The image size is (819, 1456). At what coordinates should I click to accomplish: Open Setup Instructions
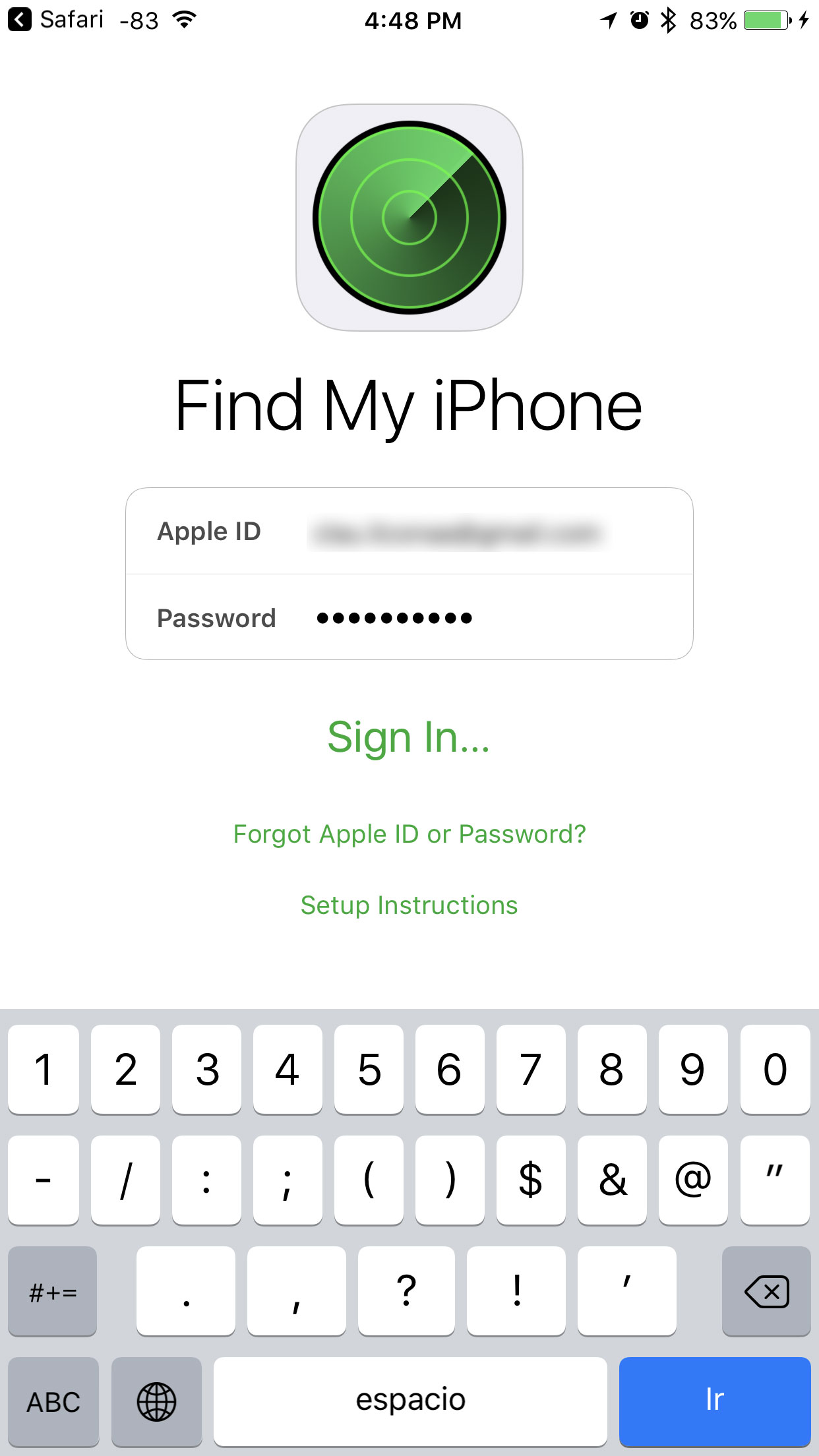pos(409,905)
